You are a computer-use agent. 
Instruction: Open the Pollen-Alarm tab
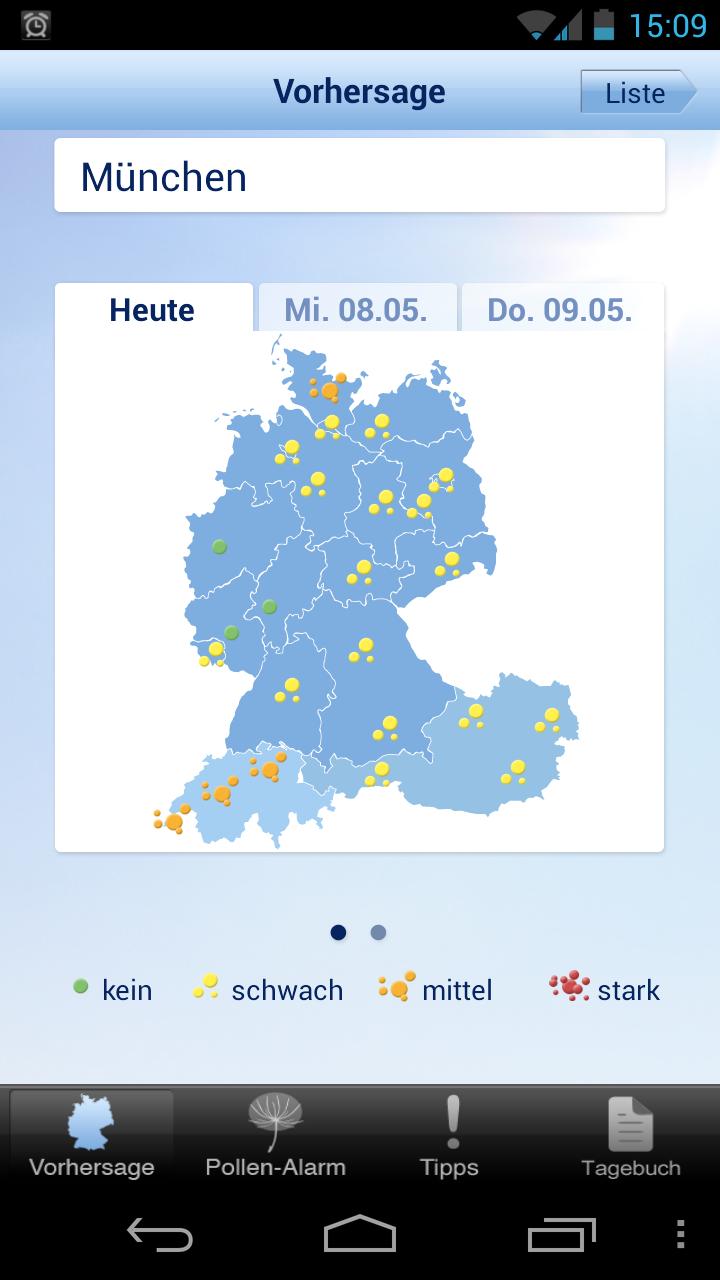click(275, 1135)
